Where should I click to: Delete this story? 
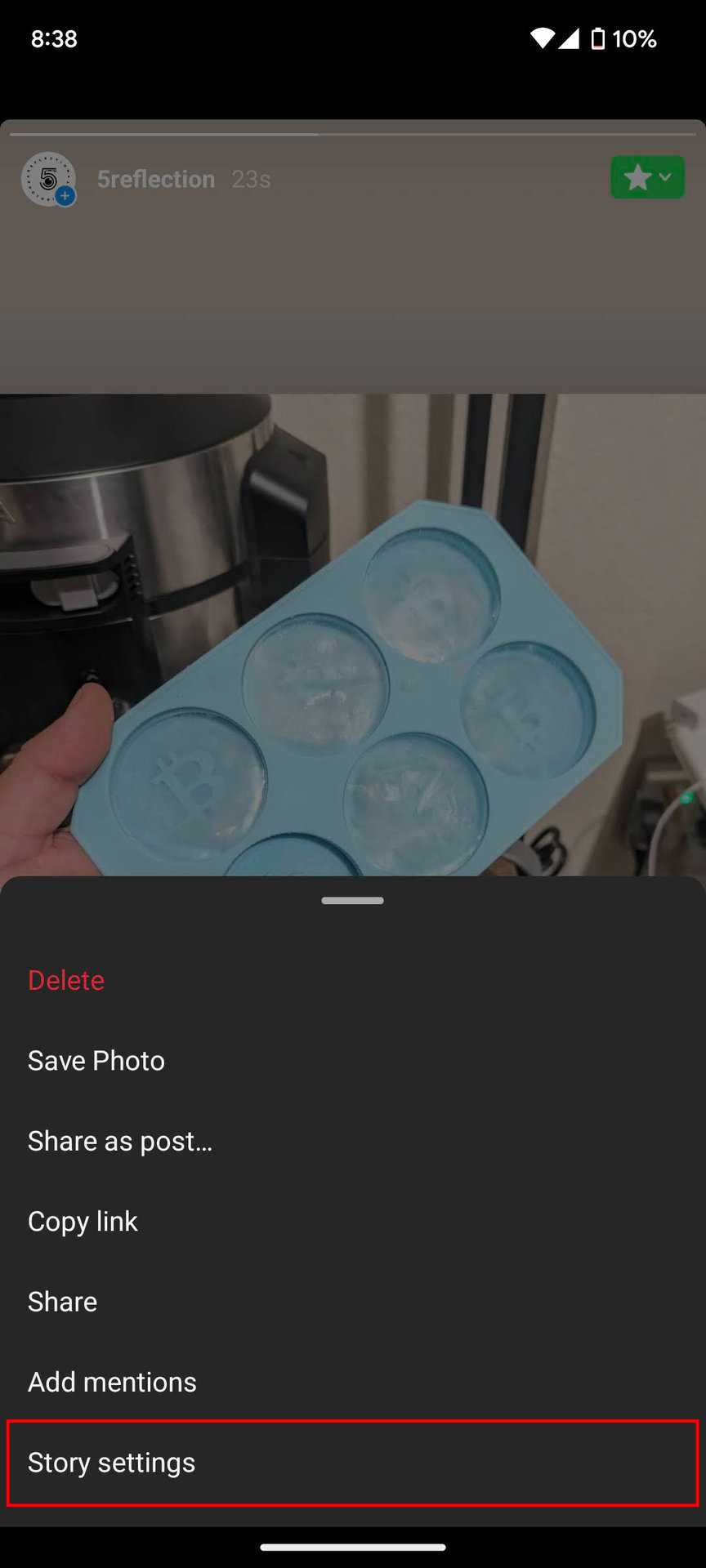pyautogui.click(x=353, y=980)
